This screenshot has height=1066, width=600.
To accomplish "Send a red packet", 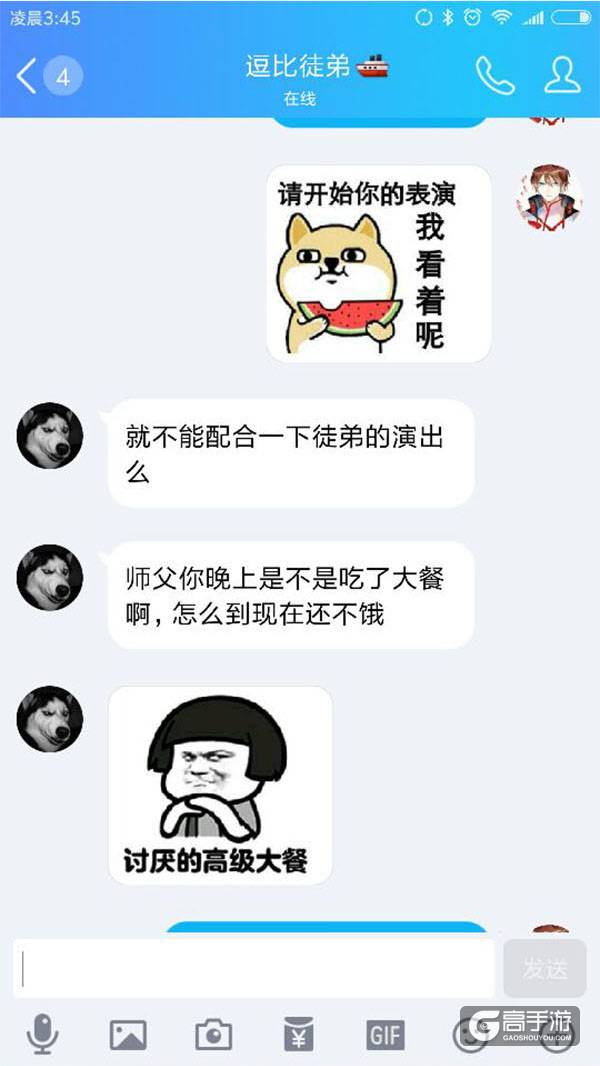I will [x=299, y=1034].
